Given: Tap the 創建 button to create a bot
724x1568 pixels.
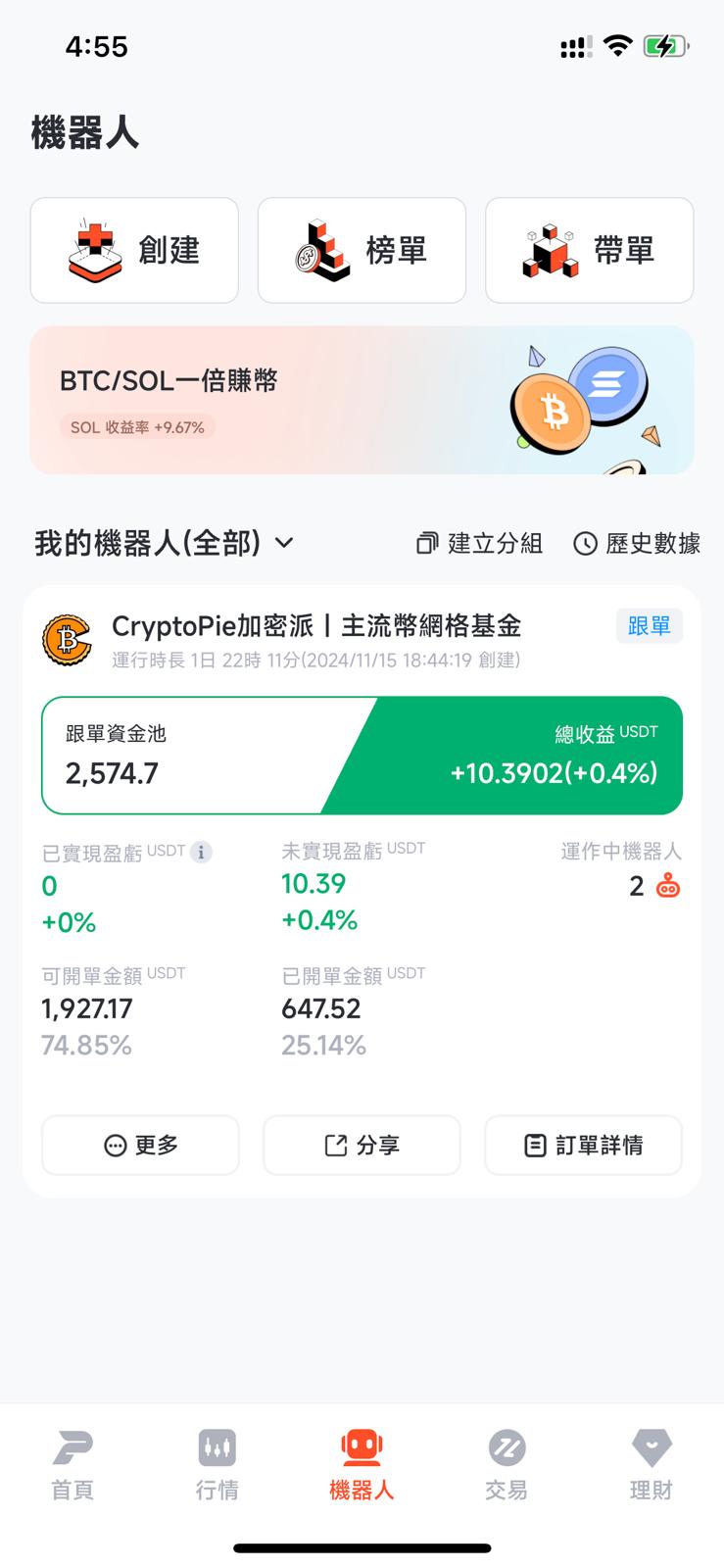Looking at the screenshot, I should click(134, 251).
